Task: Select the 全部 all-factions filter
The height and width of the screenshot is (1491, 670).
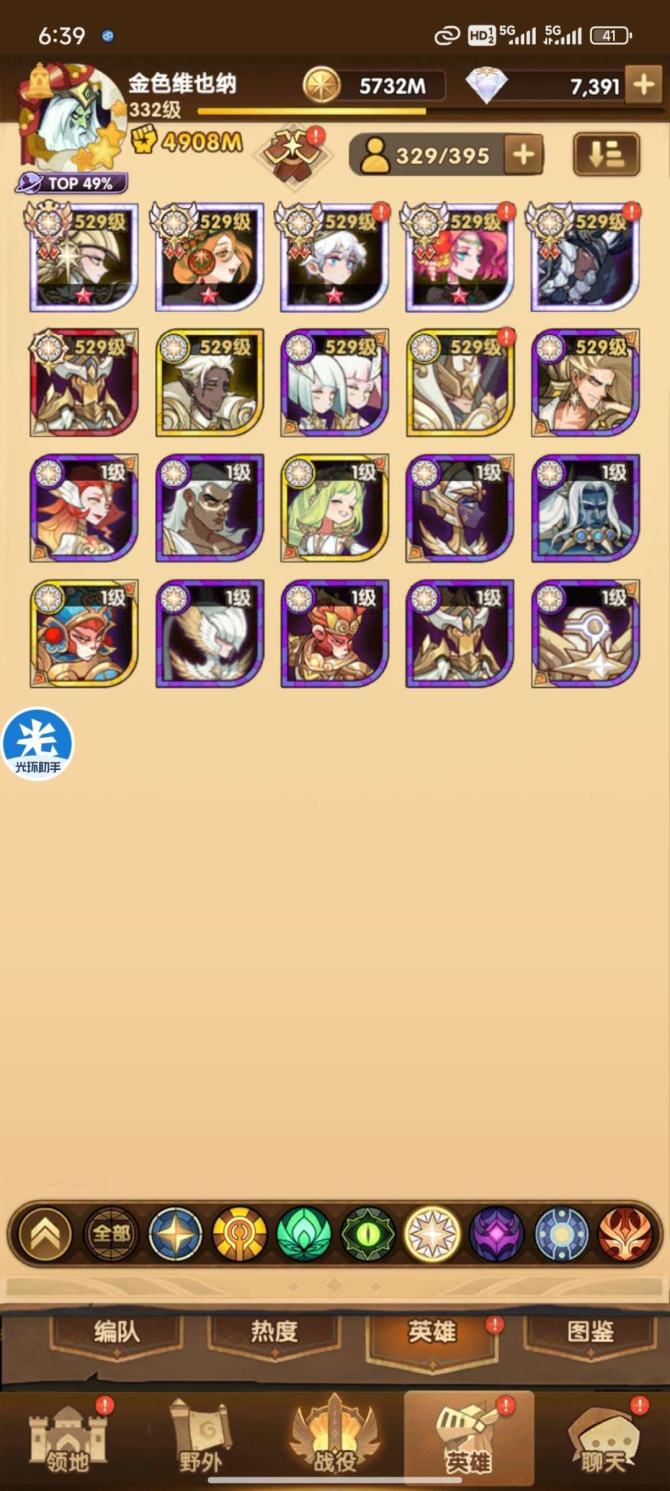Action: 110,1234
